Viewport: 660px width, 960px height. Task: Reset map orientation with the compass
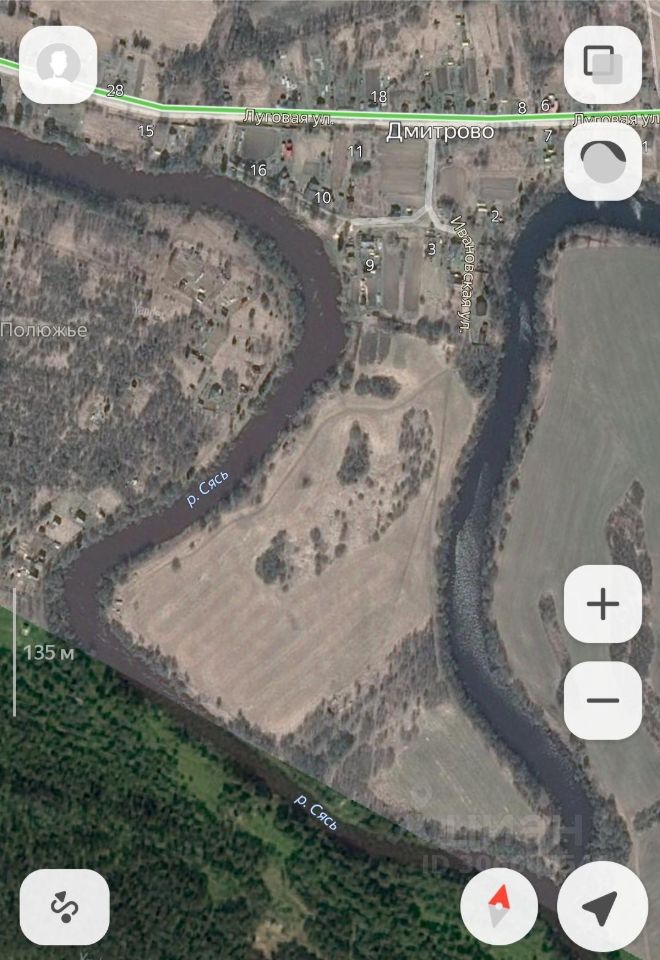tap(499, 907)
